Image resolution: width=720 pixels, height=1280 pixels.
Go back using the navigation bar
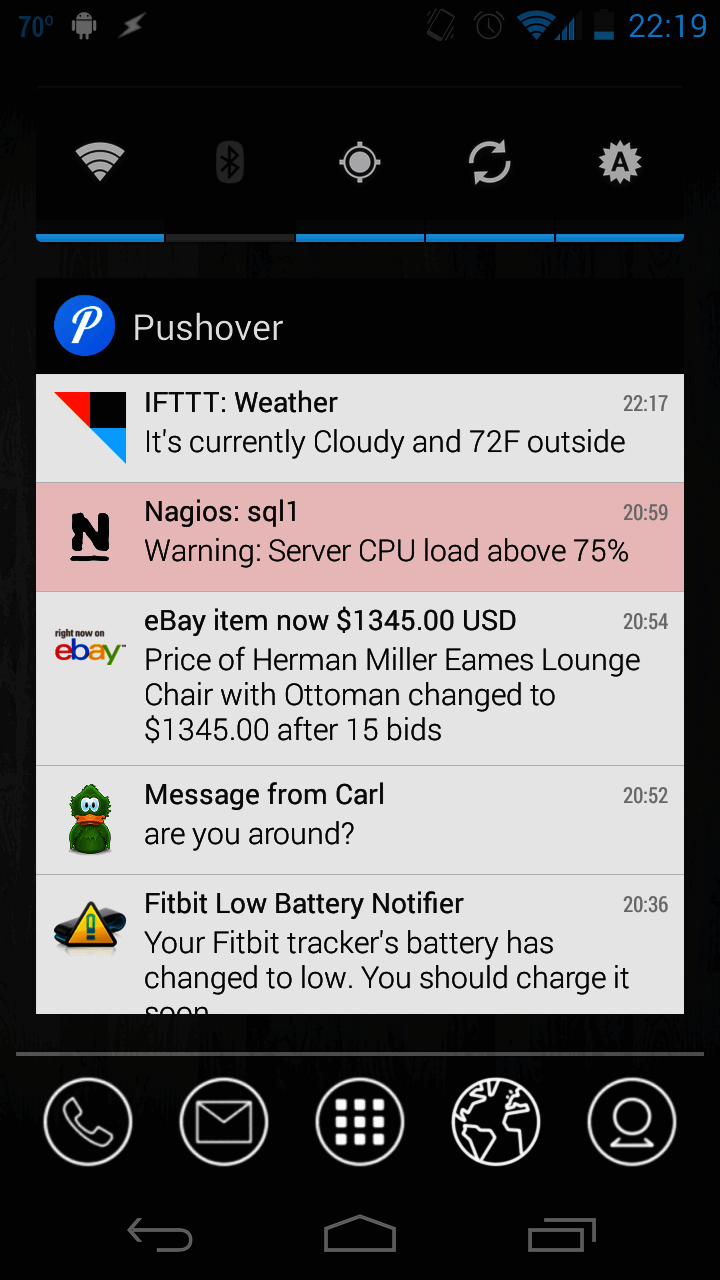click(160, 1236)
